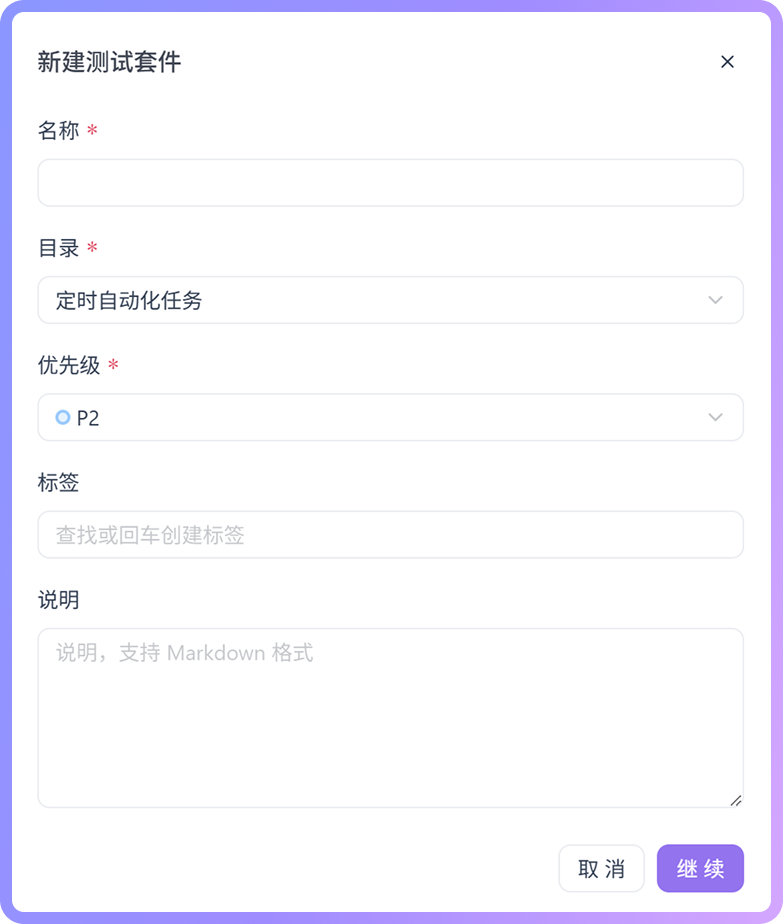This screenshot has height=924, width=783.
Task: Click the dialog title 新建测试套件
Action: [111, 61]
